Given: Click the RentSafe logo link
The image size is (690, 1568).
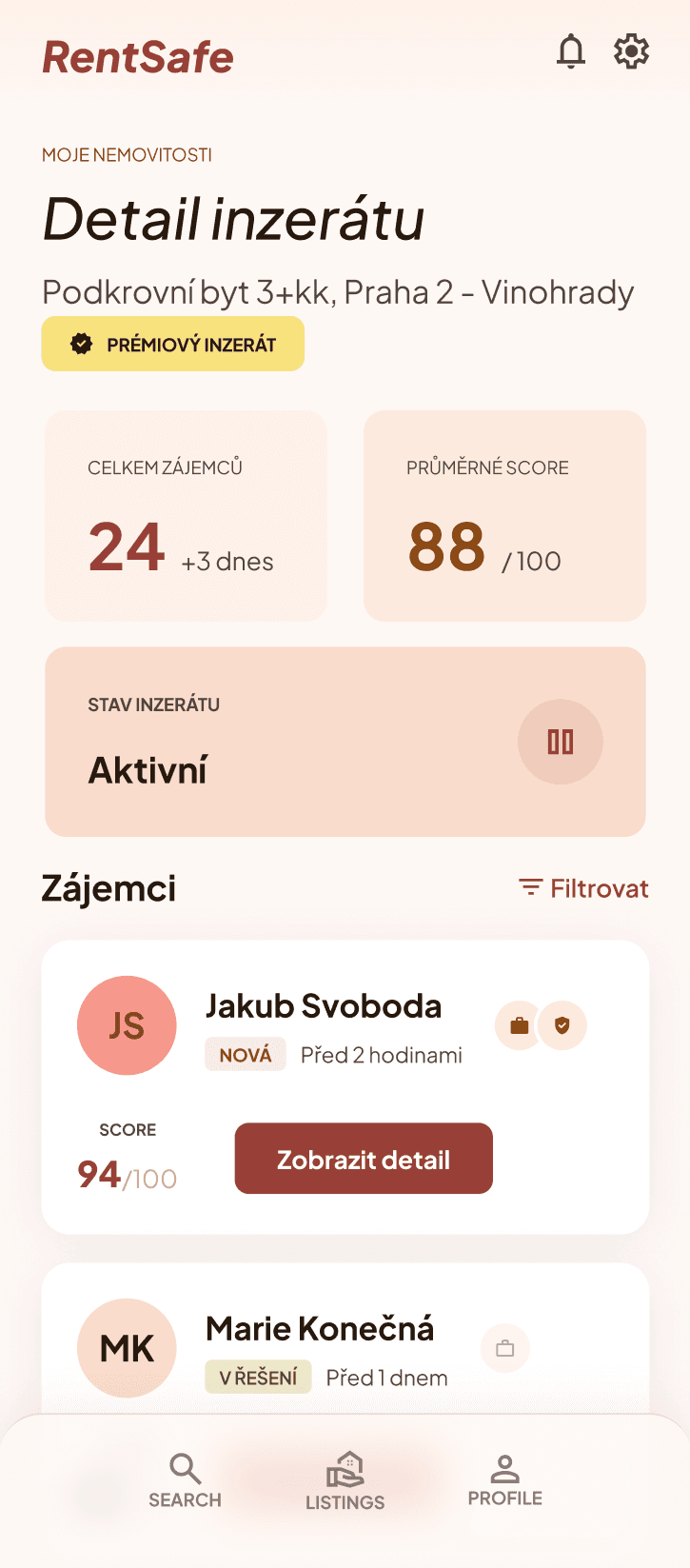Looking at the screenshot, I should point(138,57).
